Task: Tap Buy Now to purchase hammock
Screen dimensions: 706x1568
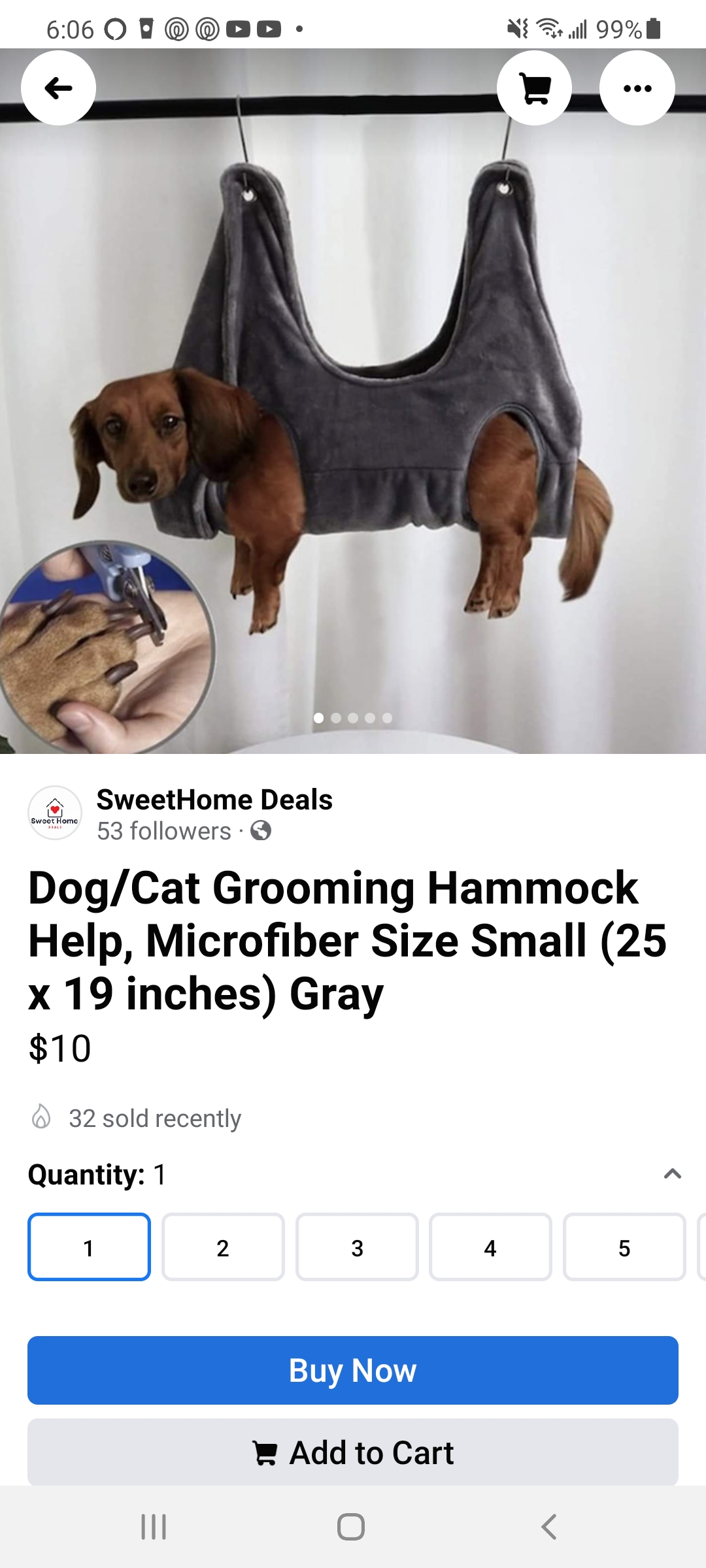Action: coord(353,1370)
